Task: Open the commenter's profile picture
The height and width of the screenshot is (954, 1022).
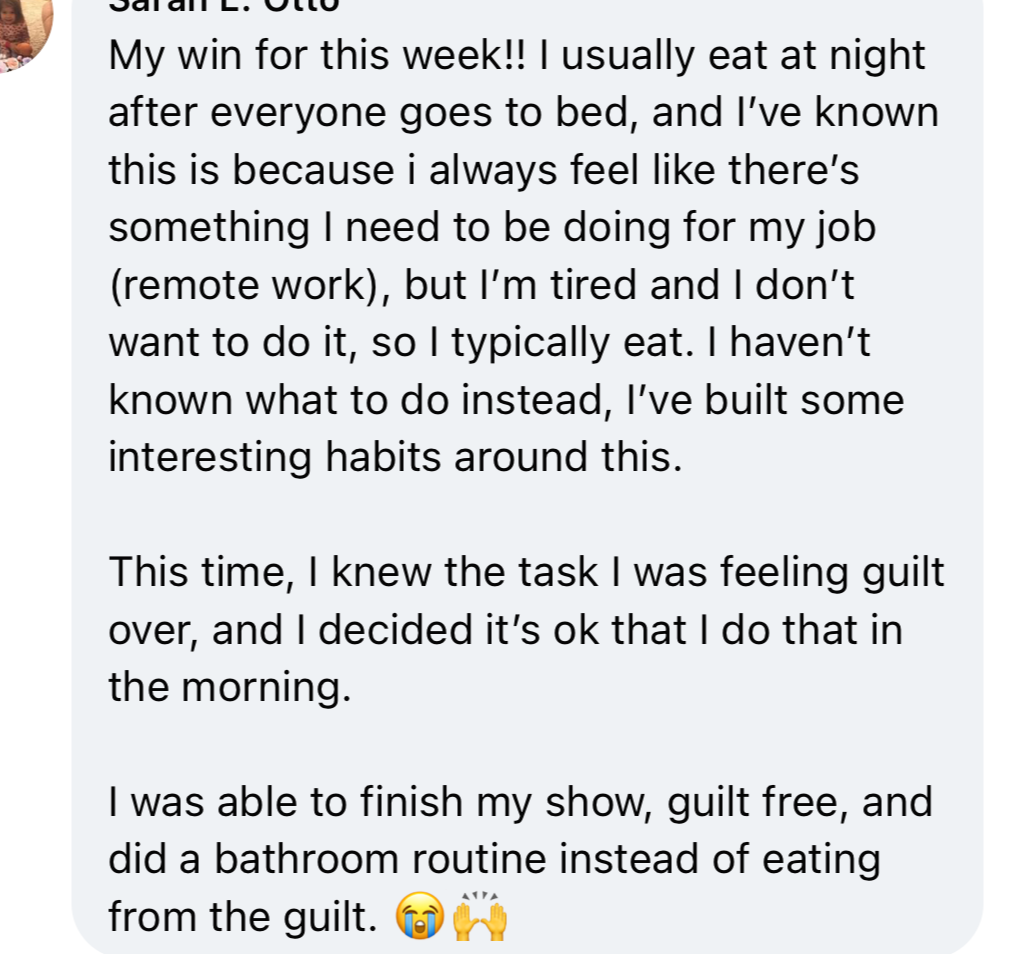Action: 22,30
